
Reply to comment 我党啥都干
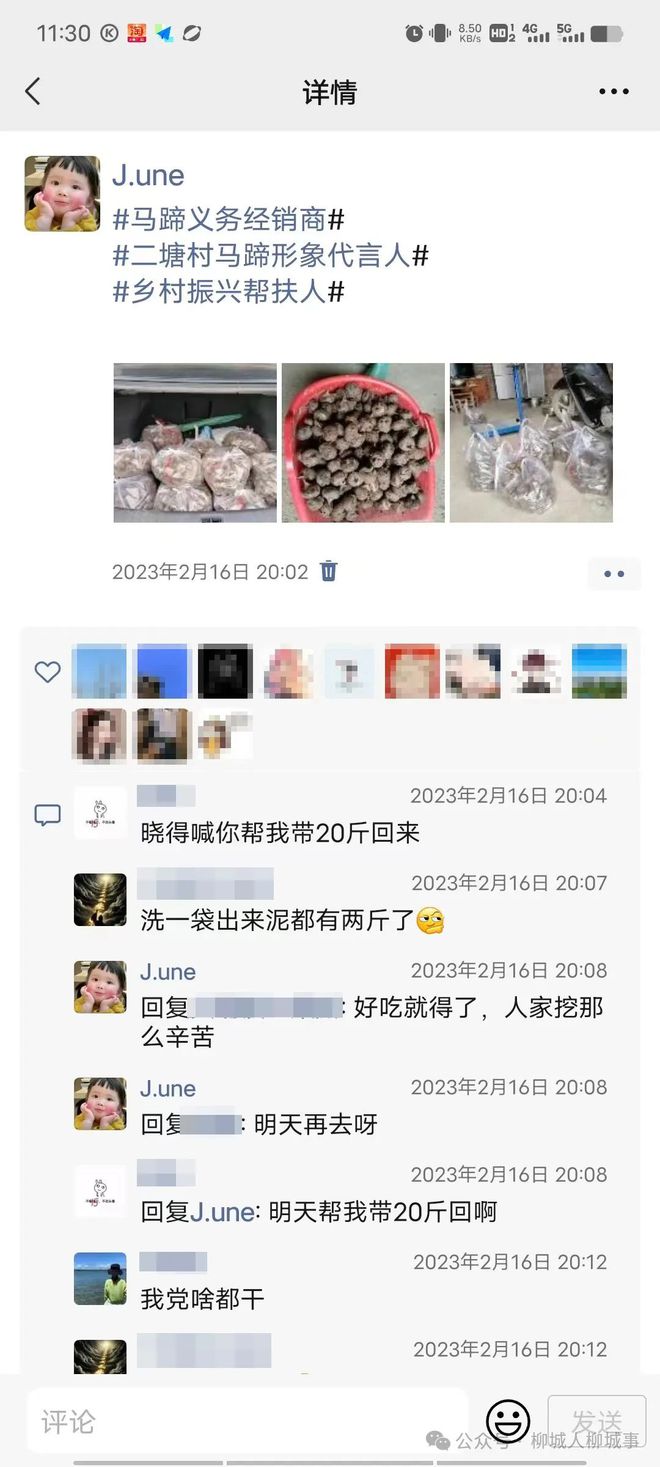pos(203,1299)
